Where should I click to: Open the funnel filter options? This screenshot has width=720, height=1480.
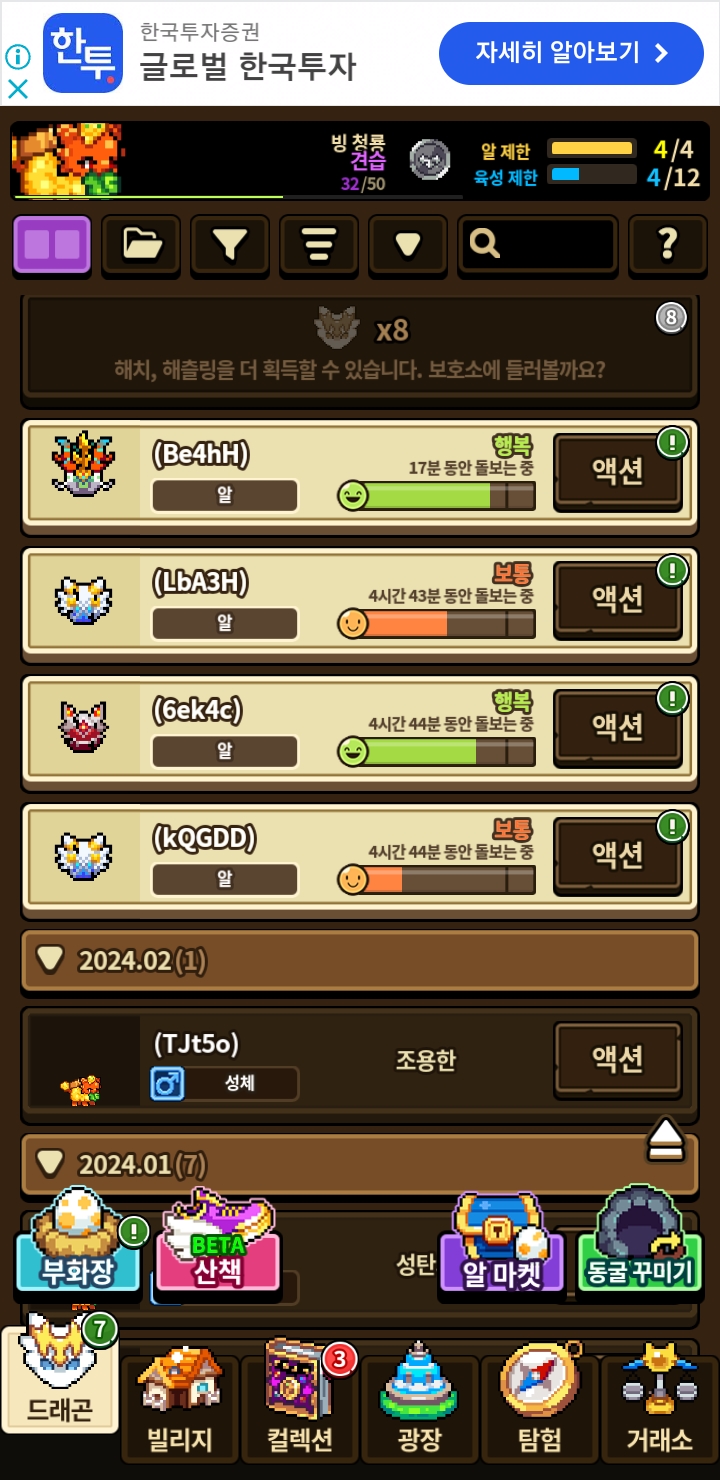click(x=230, y=244)
